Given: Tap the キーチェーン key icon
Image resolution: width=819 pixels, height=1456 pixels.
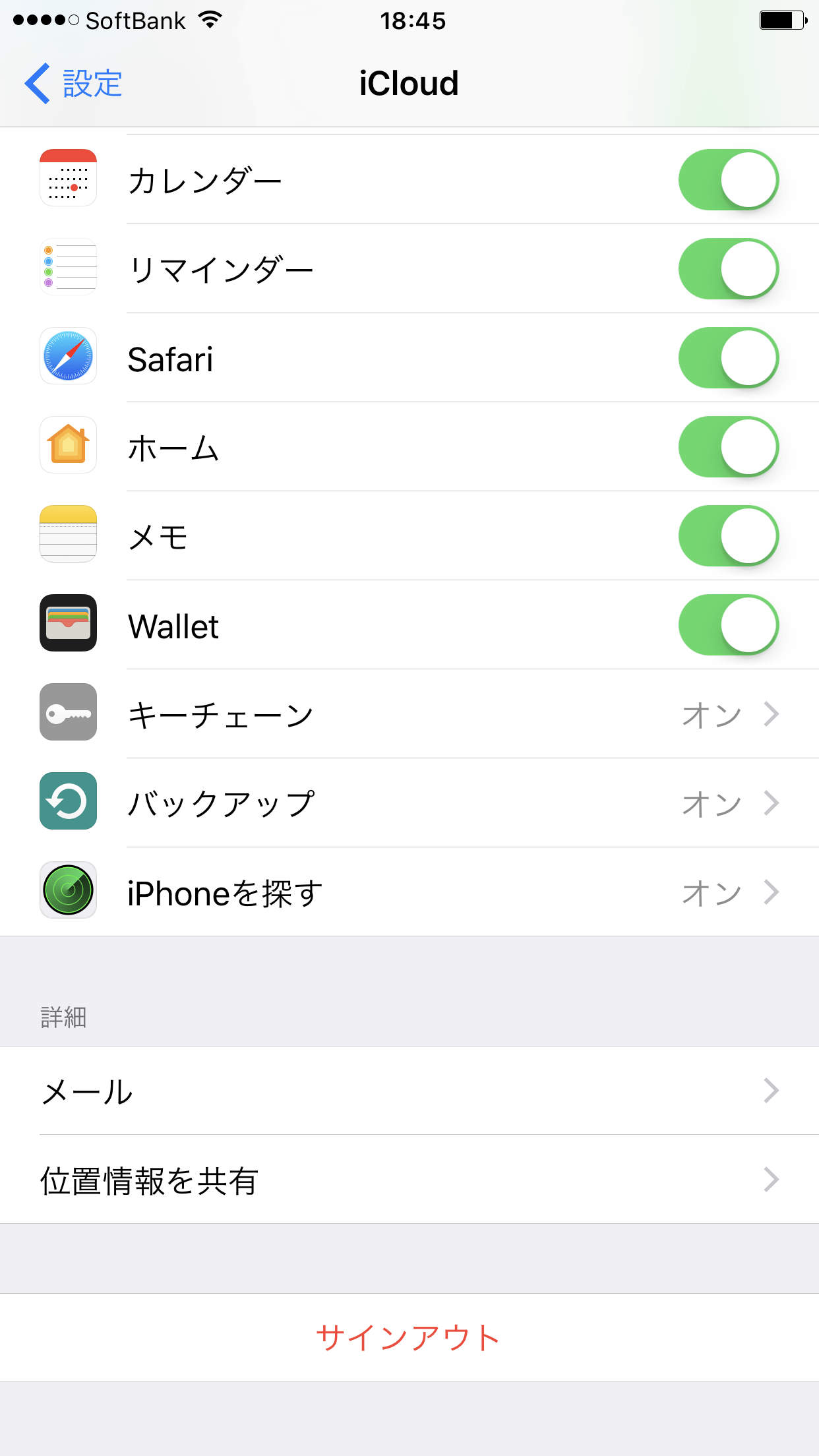Looking at the screenshot, I should [68, 713].
